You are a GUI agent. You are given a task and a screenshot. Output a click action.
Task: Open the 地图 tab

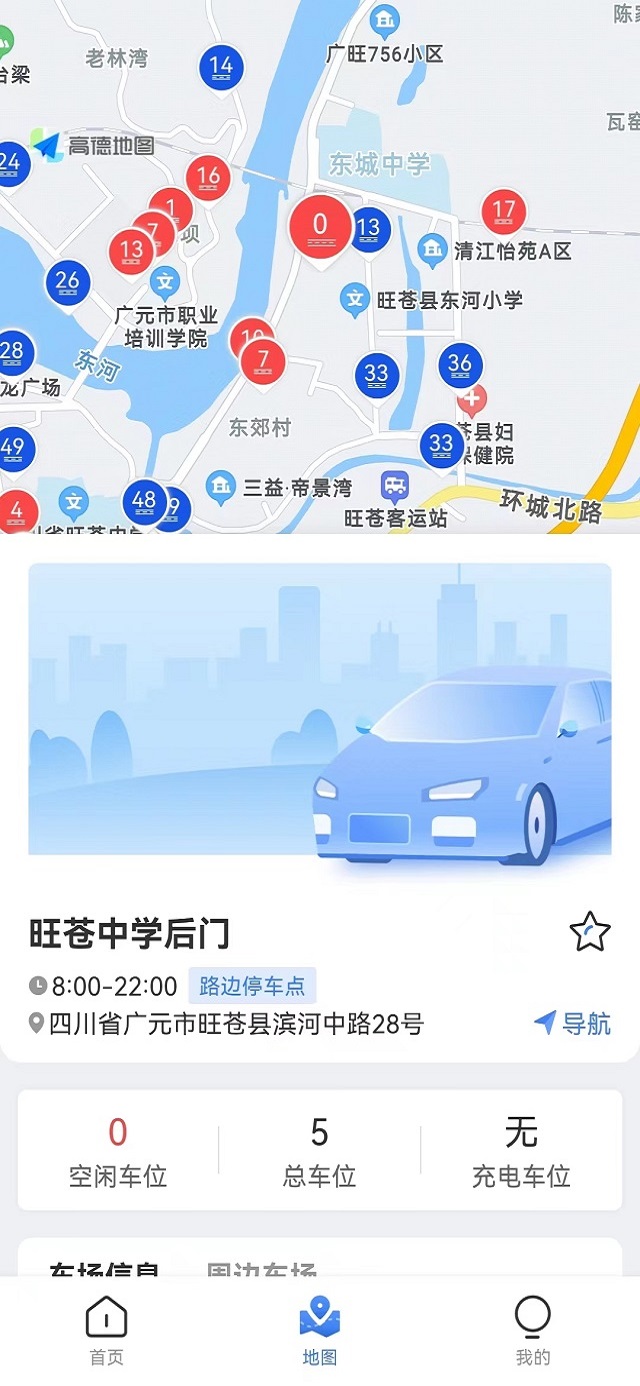pos(320,1330)
